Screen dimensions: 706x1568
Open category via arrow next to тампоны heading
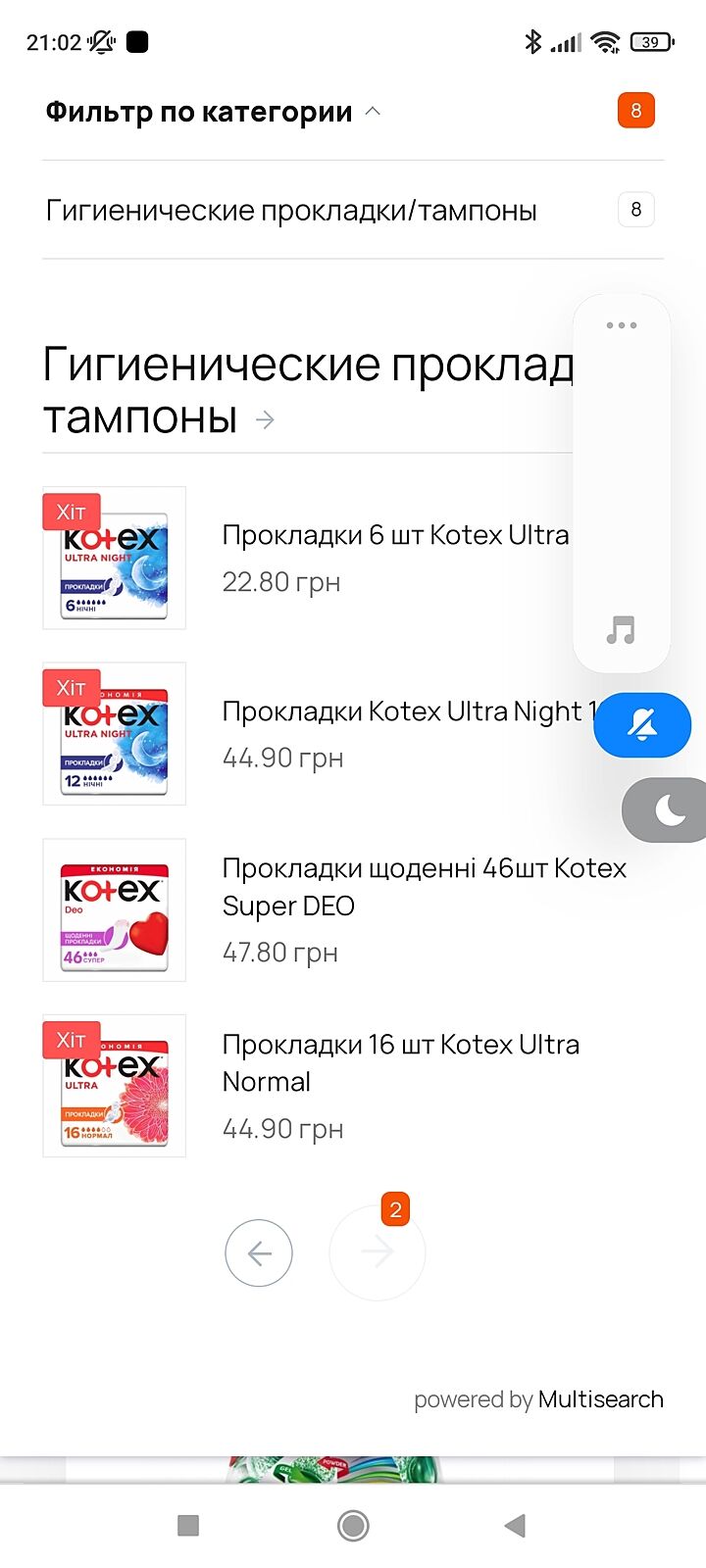[x=265, y=419]
